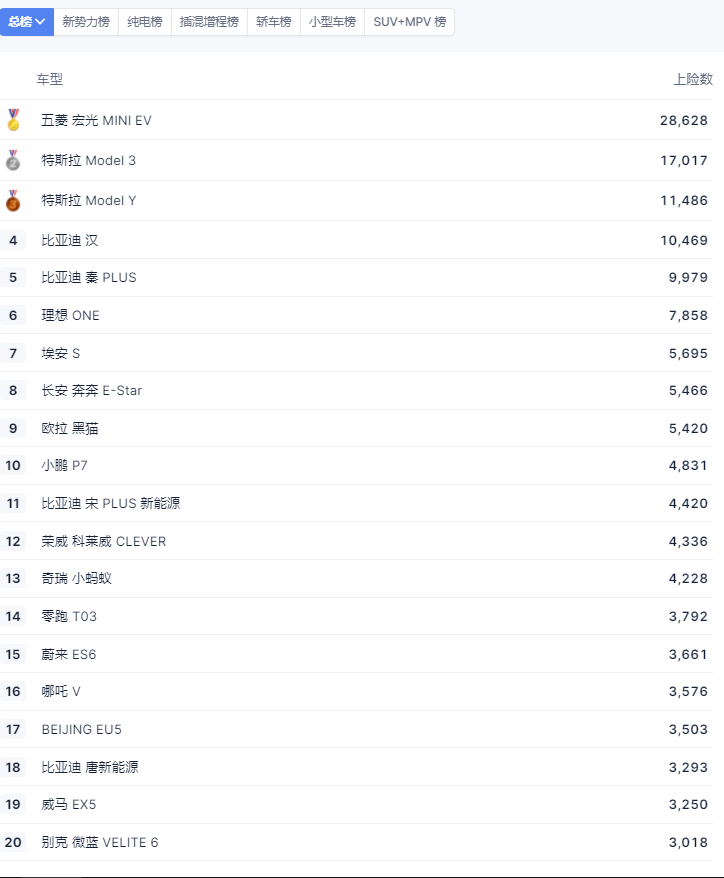
Task: Click the bronze medal icon for 特斯拉 Model Y
Action: [x=13, y=200]
